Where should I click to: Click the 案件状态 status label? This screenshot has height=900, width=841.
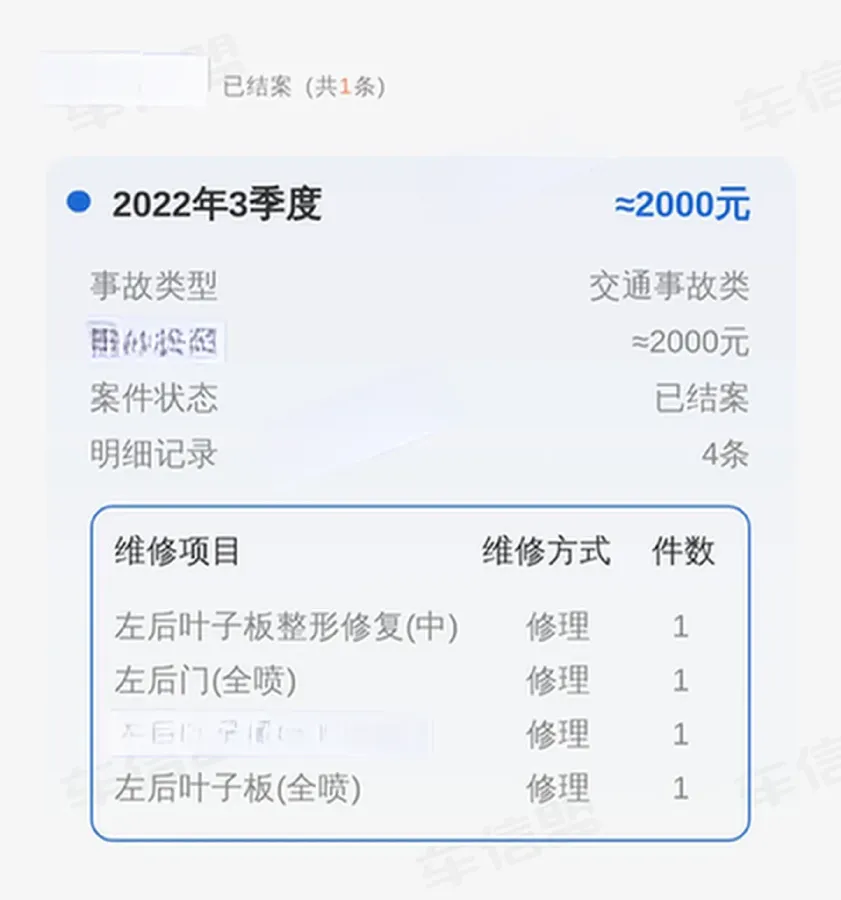(x=153, y=399)
